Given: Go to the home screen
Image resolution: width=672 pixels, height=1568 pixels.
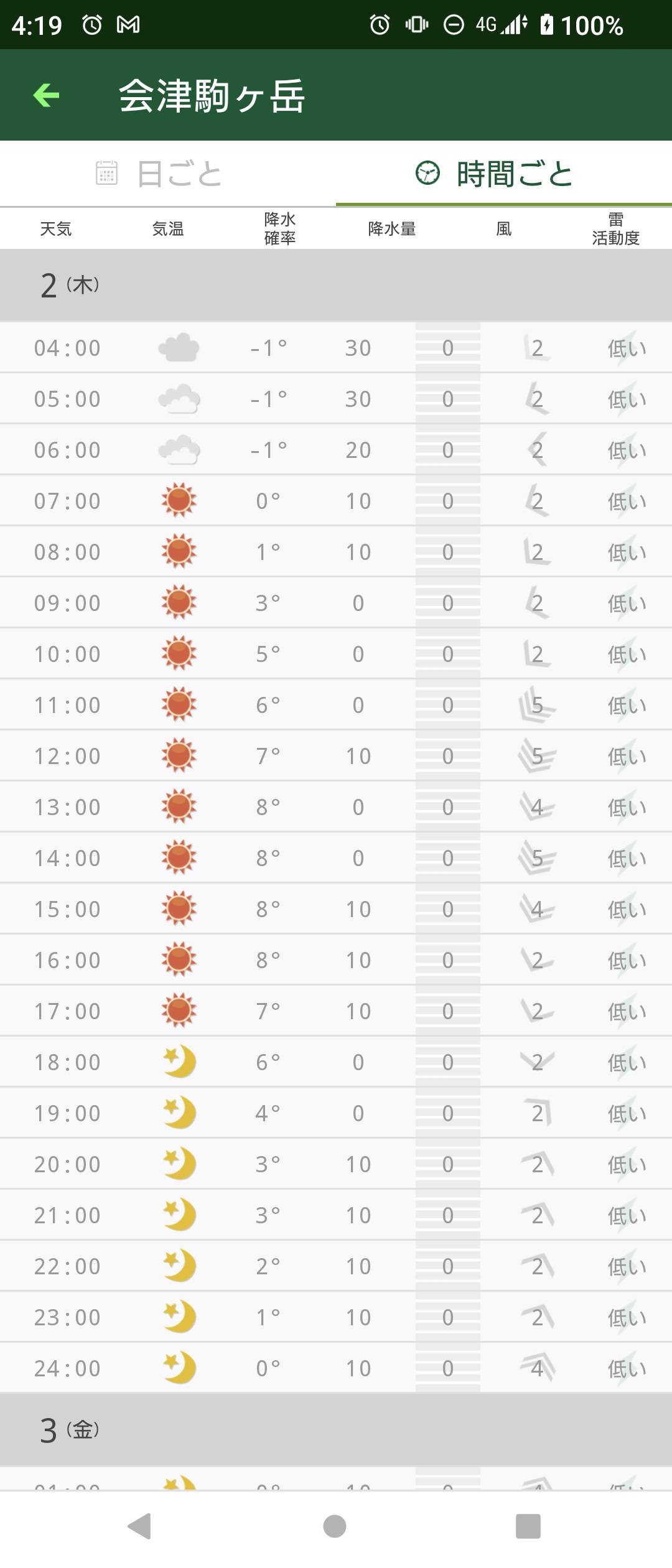Looking at the screenshot, I should click(335, 1526).
